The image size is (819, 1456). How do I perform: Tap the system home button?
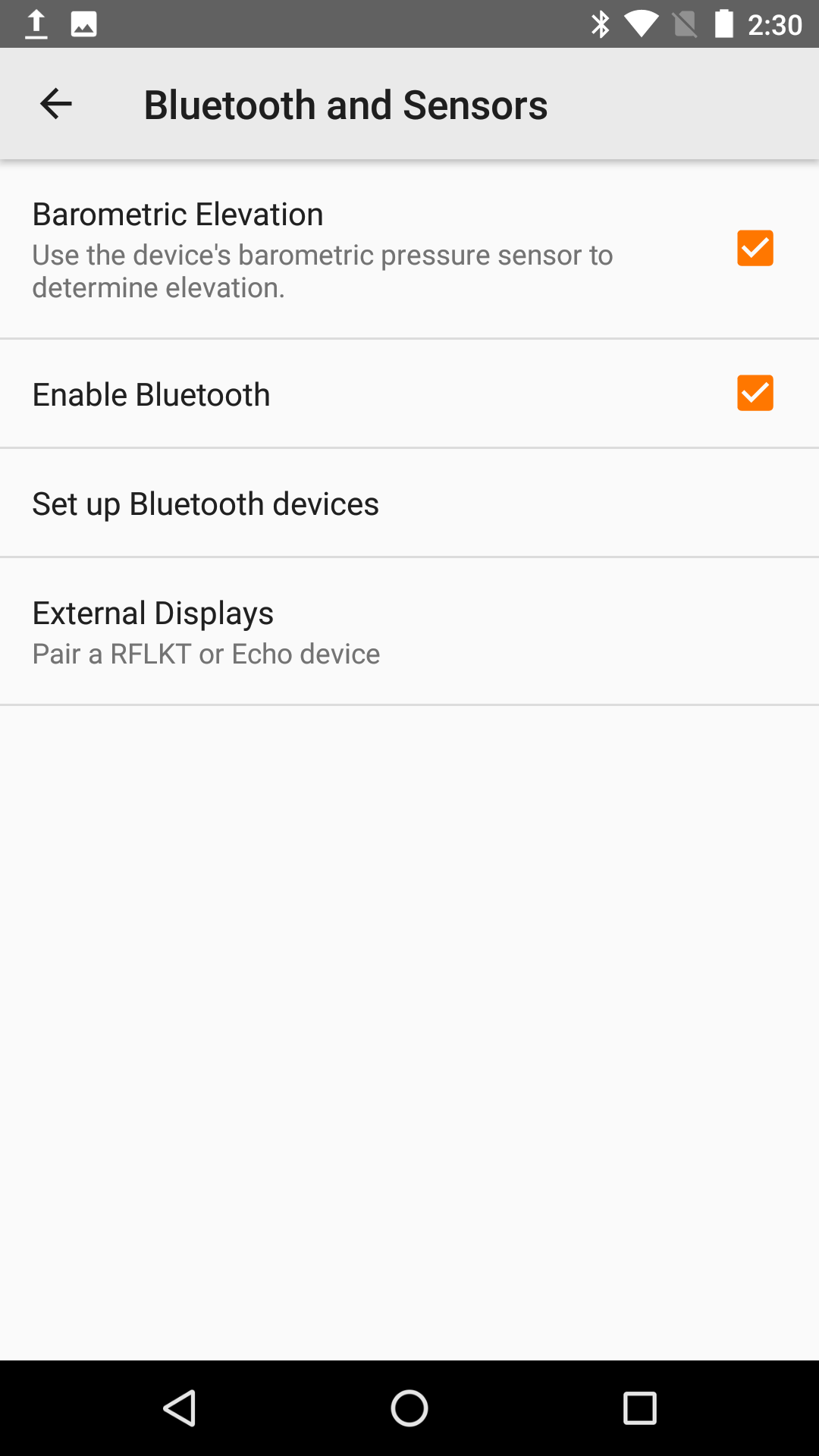click(409, 1408)
